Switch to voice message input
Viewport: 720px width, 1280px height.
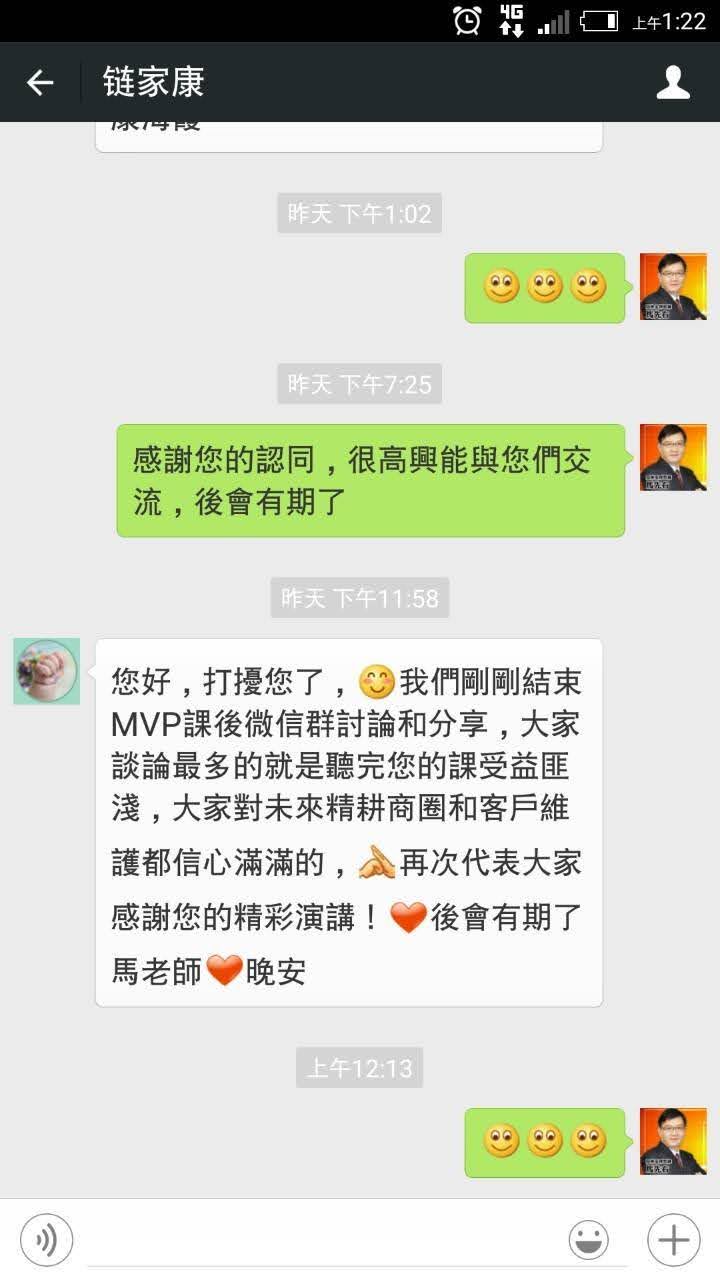[46, 1240]
